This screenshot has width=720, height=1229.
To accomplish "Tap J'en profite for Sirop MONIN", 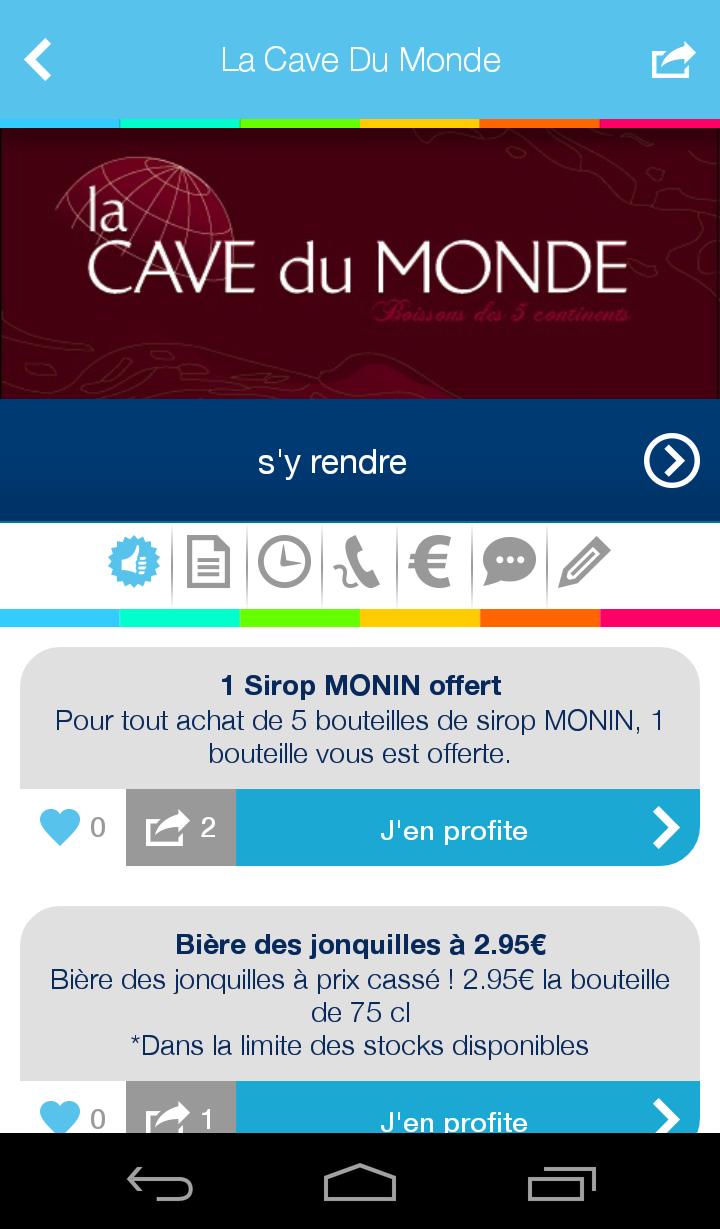I will click(x=467, y=828).
